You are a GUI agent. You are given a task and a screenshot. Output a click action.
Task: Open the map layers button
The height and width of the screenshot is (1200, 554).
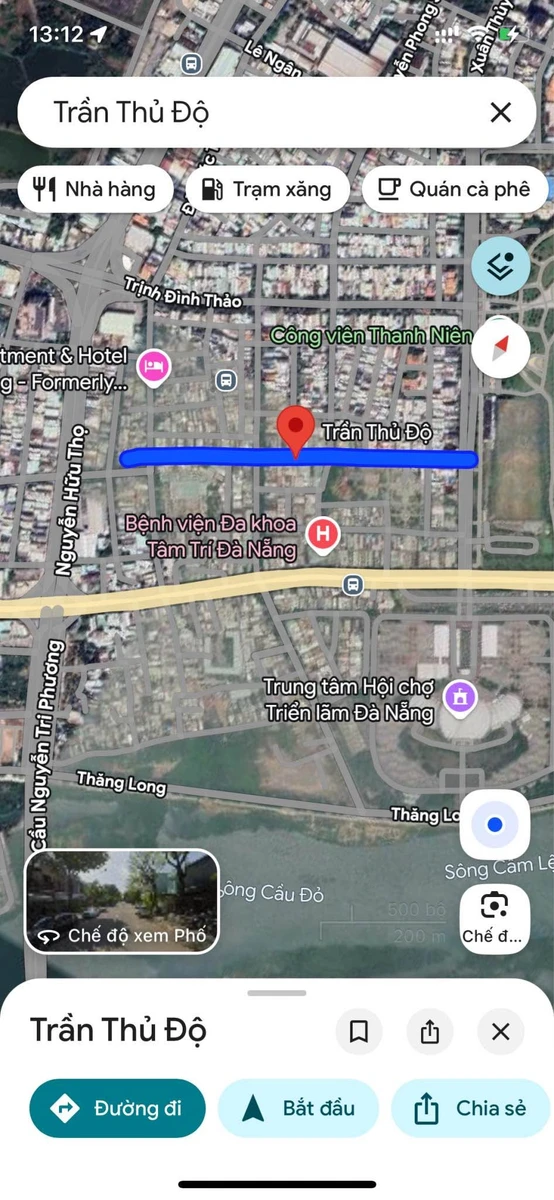pos(501,266)
